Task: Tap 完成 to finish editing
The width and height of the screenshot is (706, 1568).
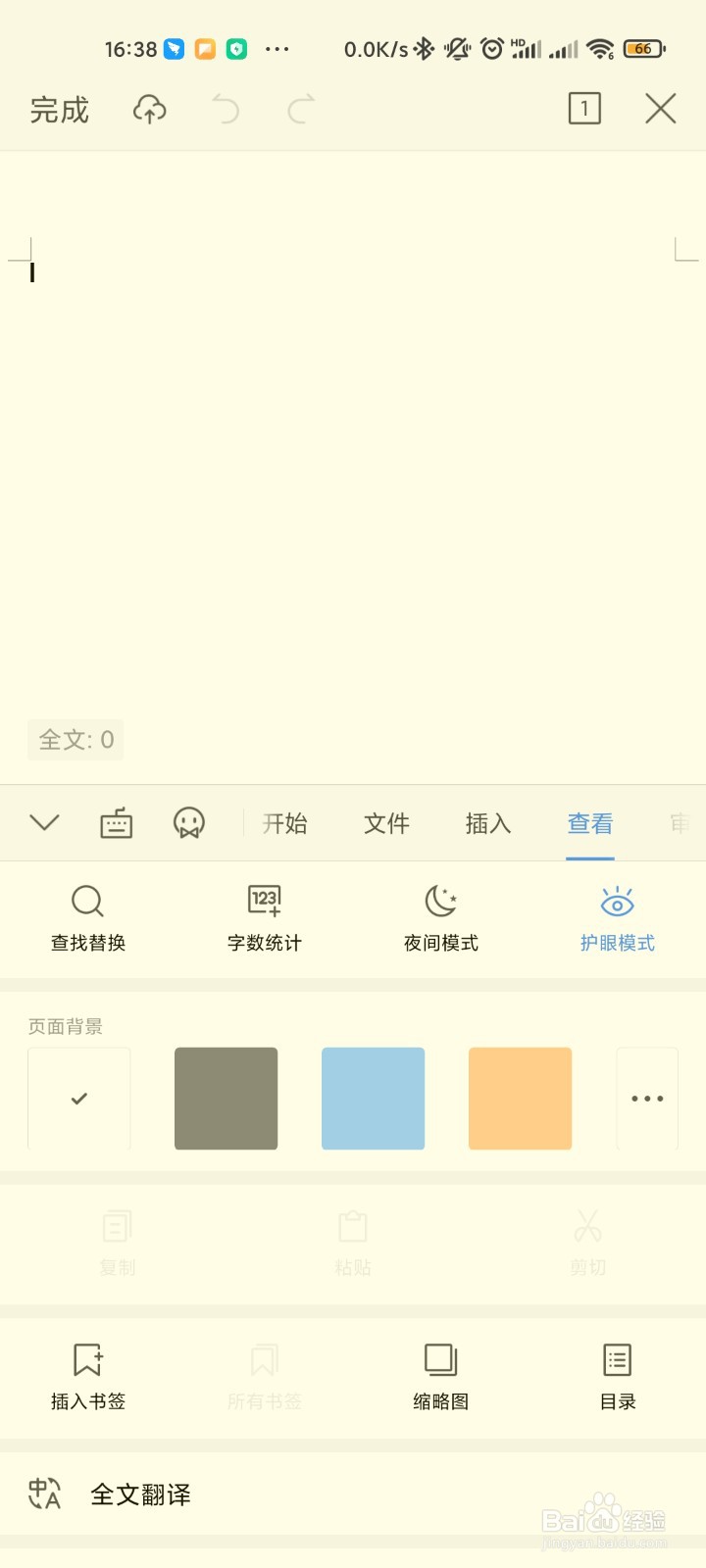Action: tap(59, 109)
